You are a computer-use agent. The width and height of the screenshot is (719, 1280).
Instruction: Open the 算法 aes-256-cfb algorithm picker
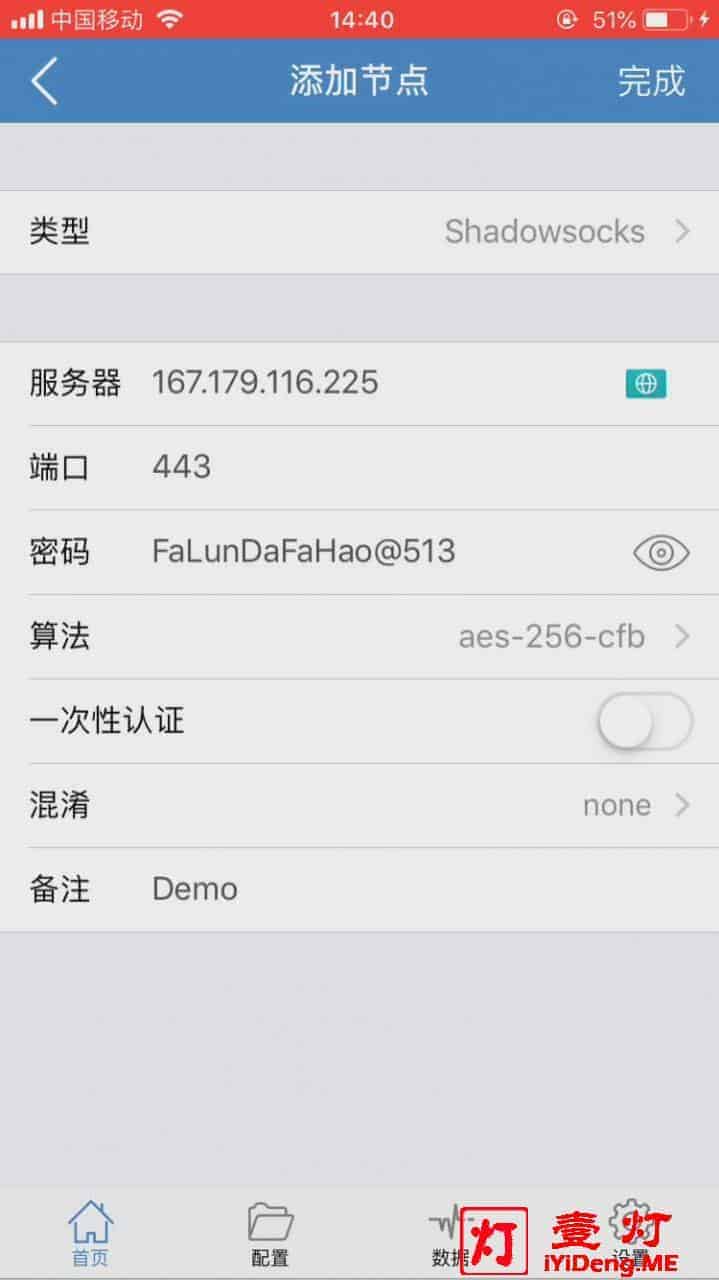tap(359, 636)
